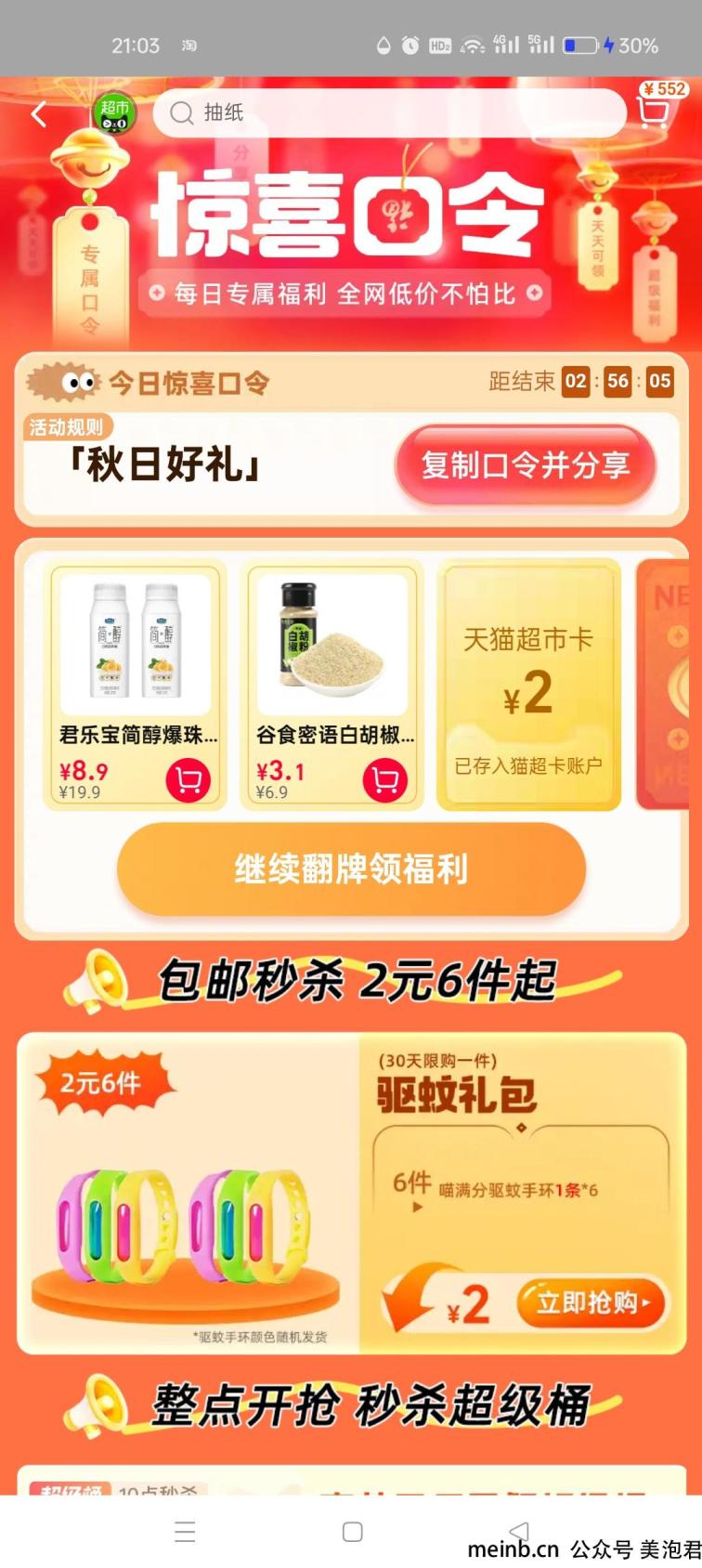Screen dimensions: 702x1568
Task: Open the 天猫超市卡 ¥2 card
Action: pos(528,686)
